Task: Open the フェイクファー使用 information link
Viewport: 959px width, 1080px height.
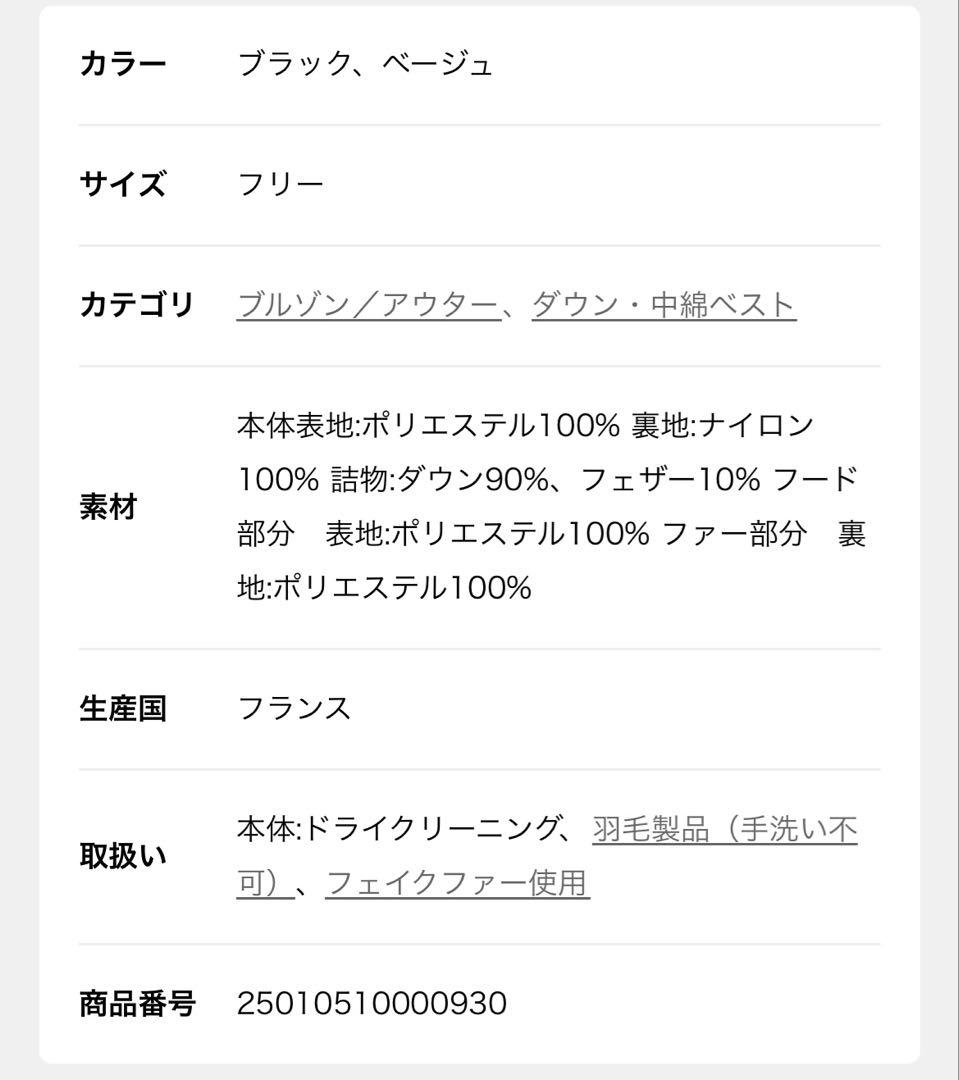Action: click(458, 886)
